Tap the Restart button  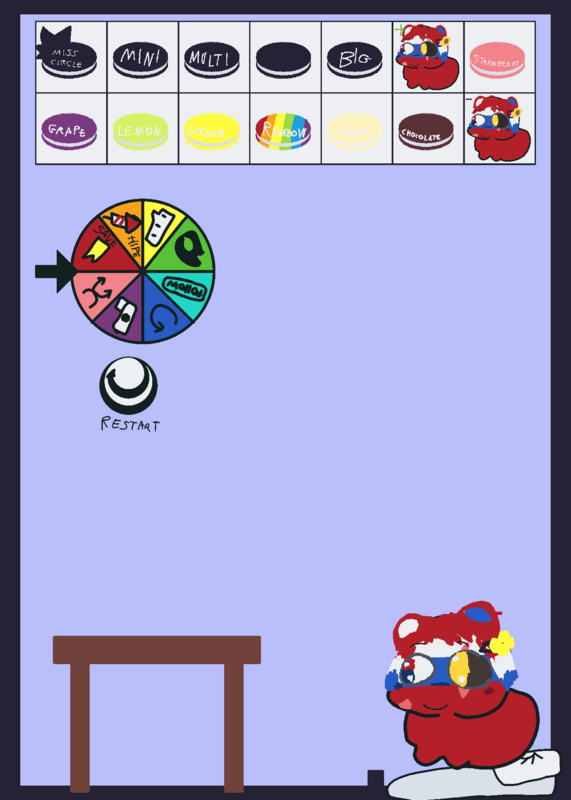coord(129,386)
